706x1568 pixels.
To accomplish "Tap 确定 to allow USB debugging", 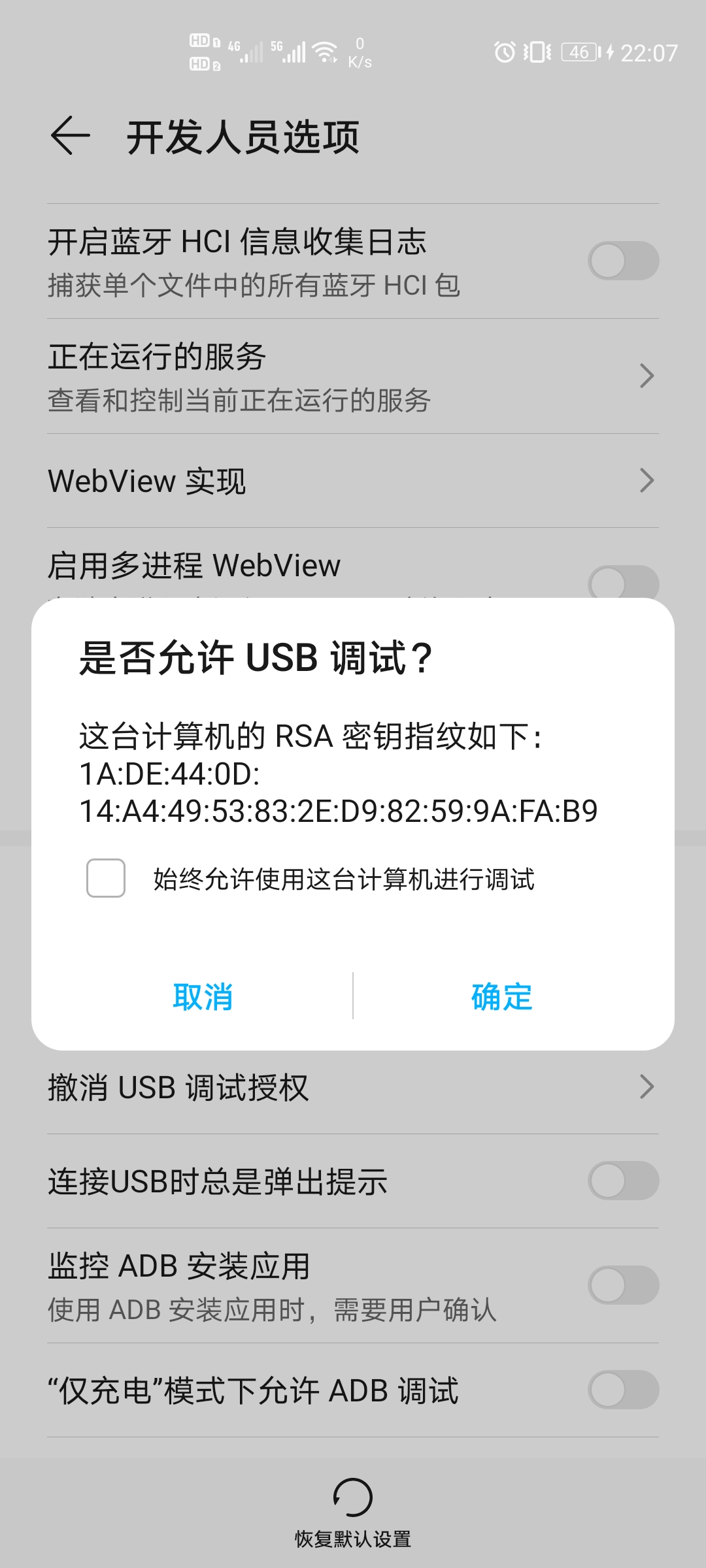I will coord(500,996).
